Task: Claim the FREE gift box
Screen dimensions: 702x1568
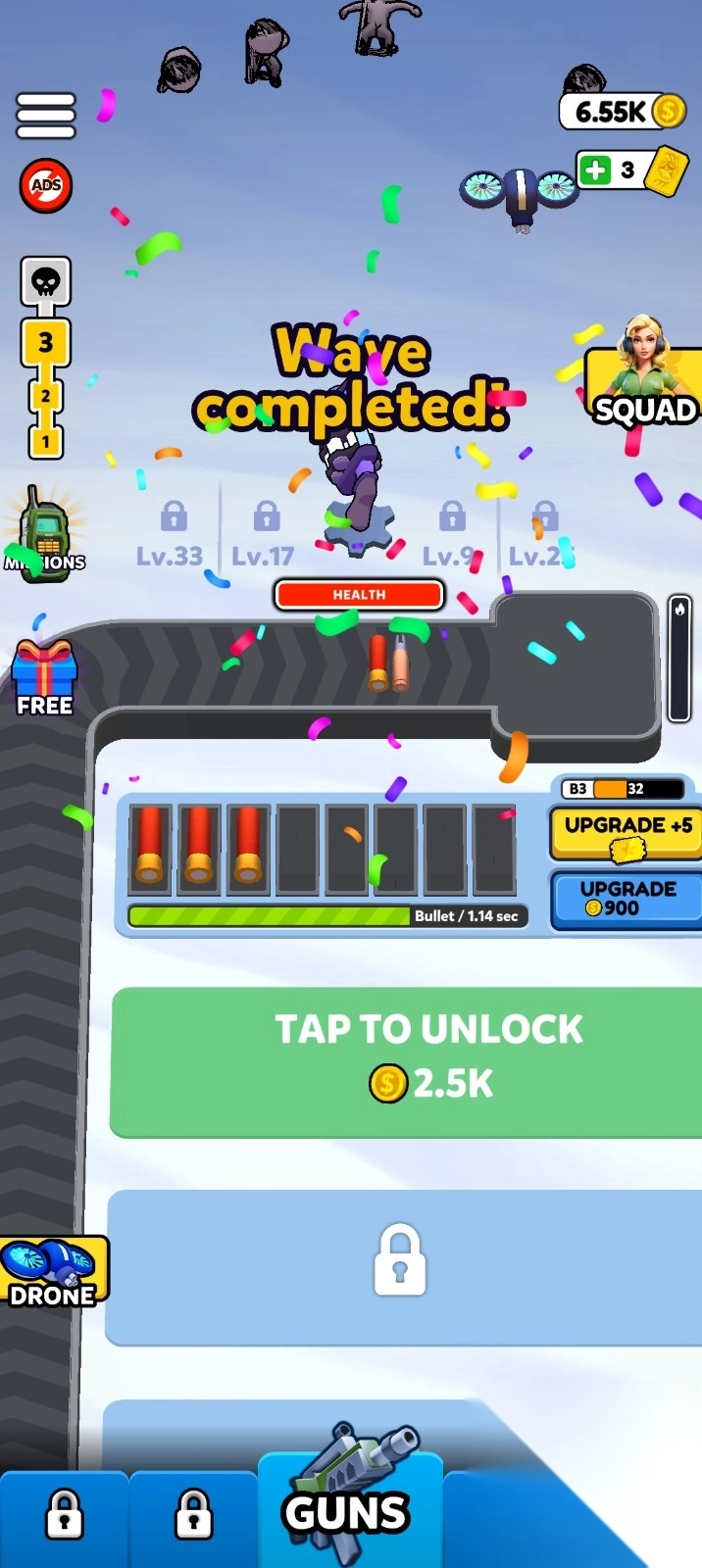Action: pyautogui.click(x=44, y=678)
